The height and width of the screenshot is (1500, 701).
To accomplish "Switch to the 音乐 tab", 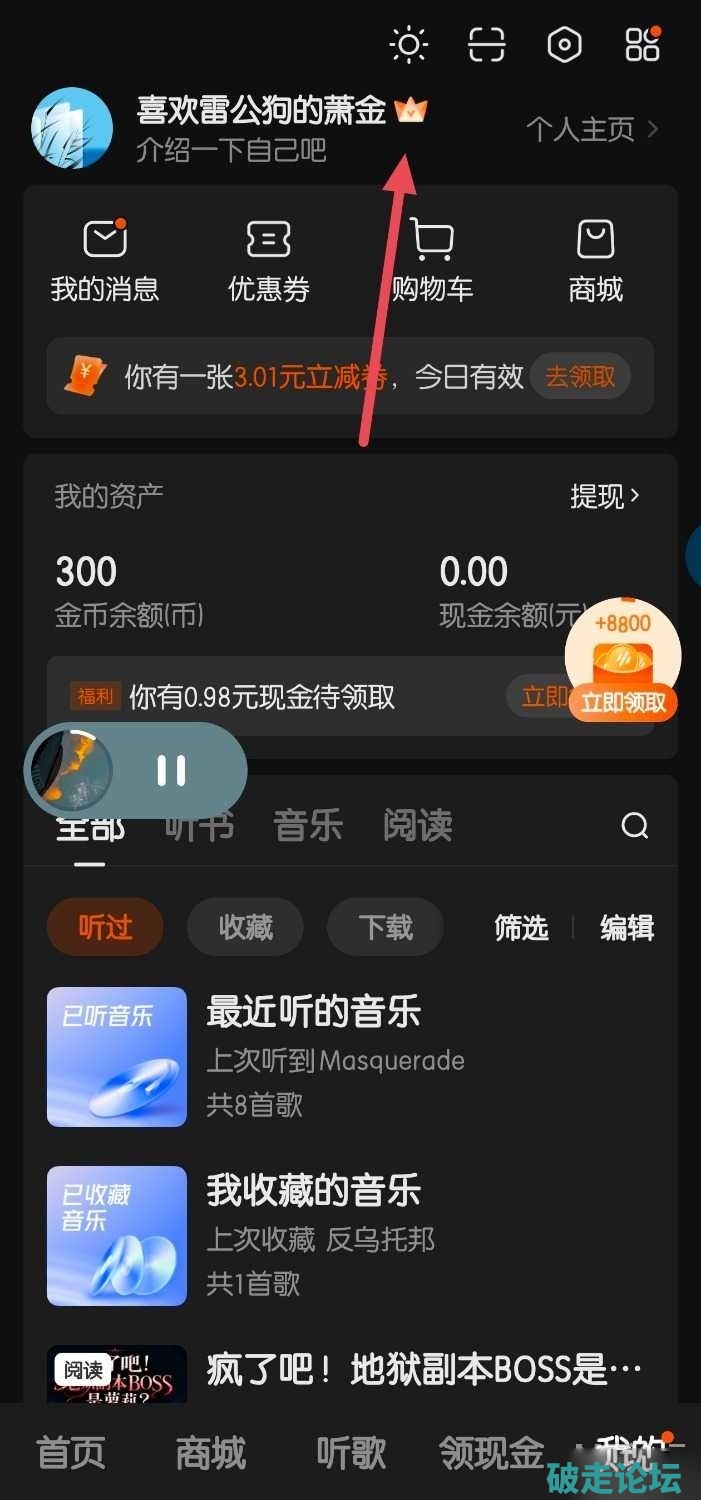I will pyautogui.click(x=308, y=826).
